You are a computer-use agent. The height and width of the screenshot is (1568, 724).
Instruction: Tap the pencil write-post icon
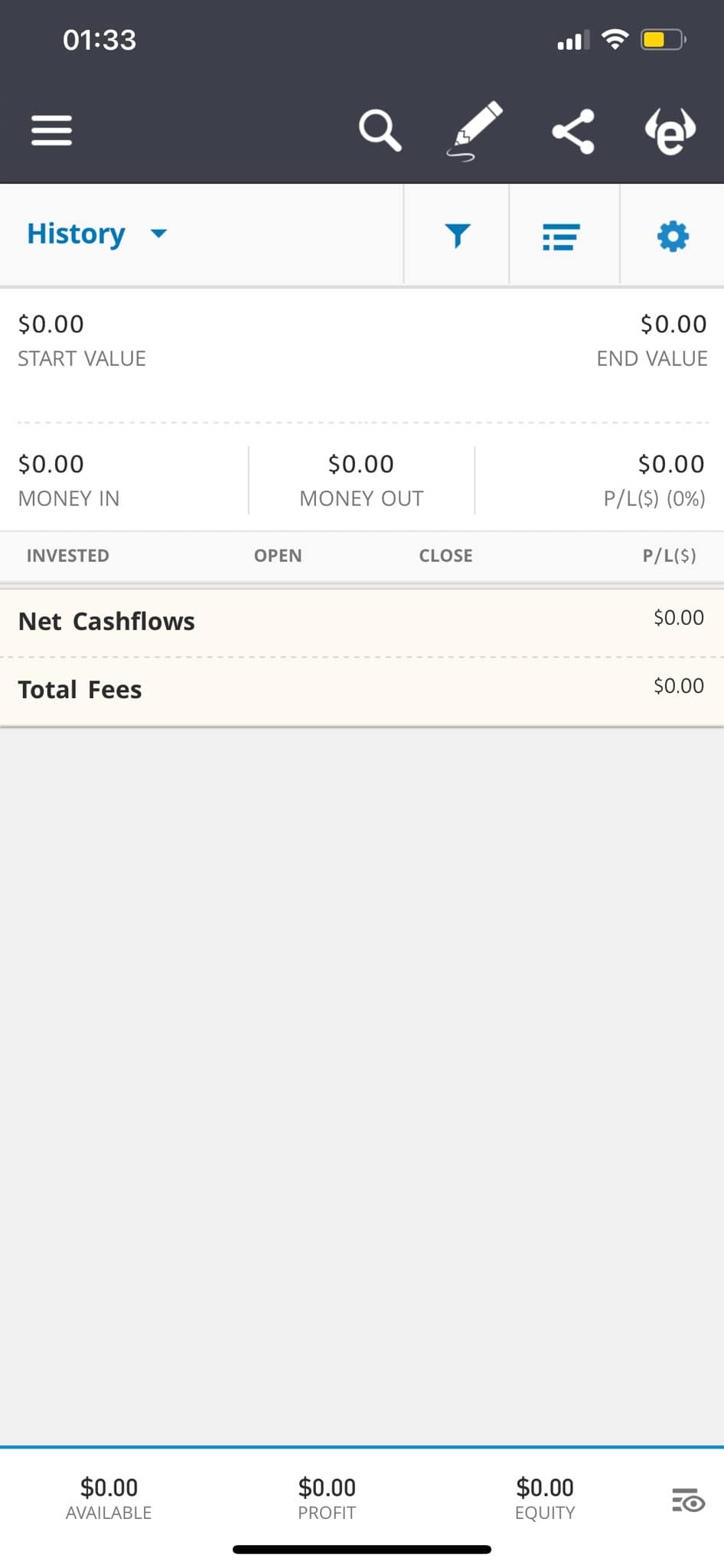point(475,130)
